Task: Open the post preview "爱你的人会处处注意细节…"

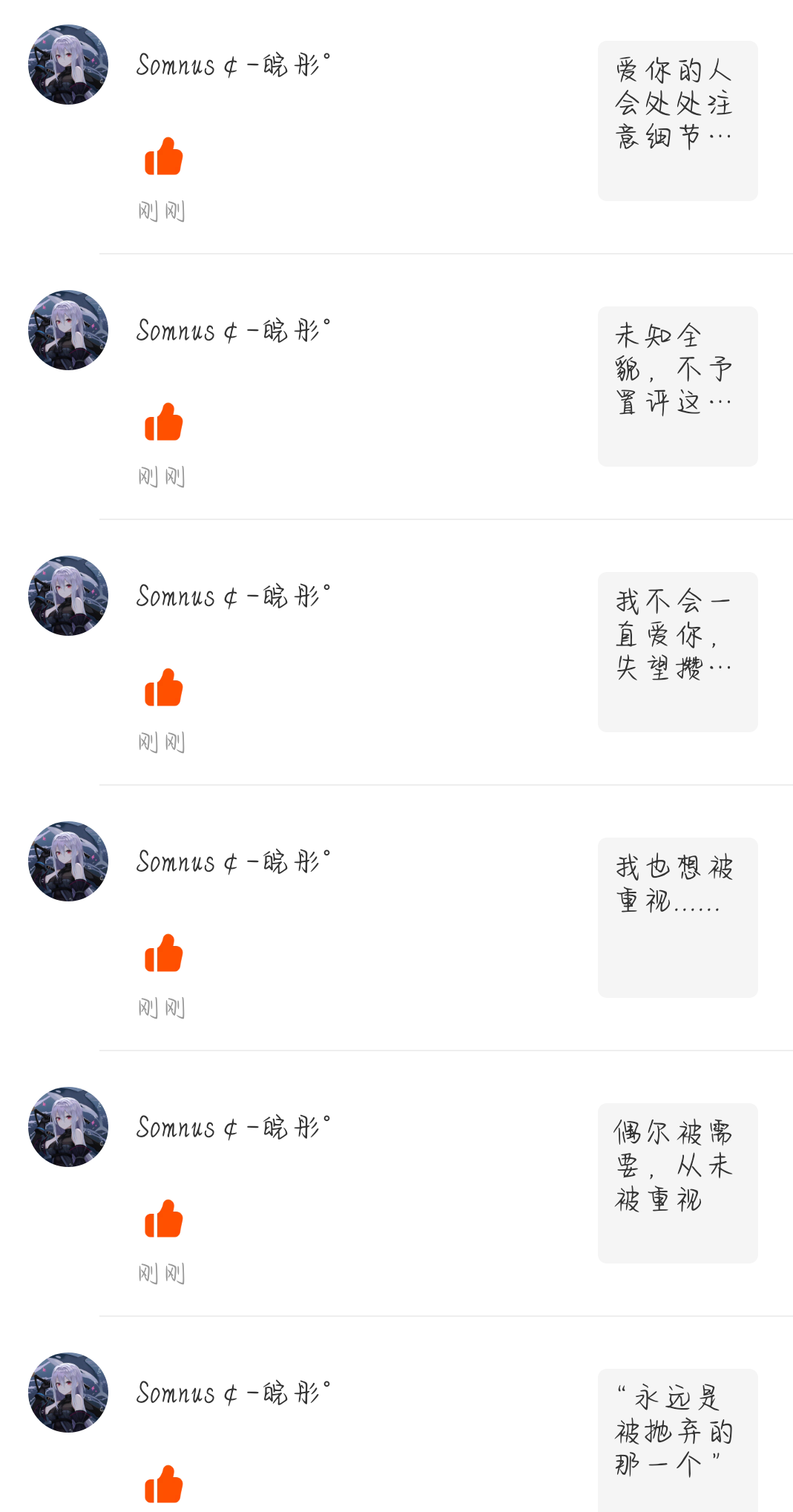Action: point(677,120)
